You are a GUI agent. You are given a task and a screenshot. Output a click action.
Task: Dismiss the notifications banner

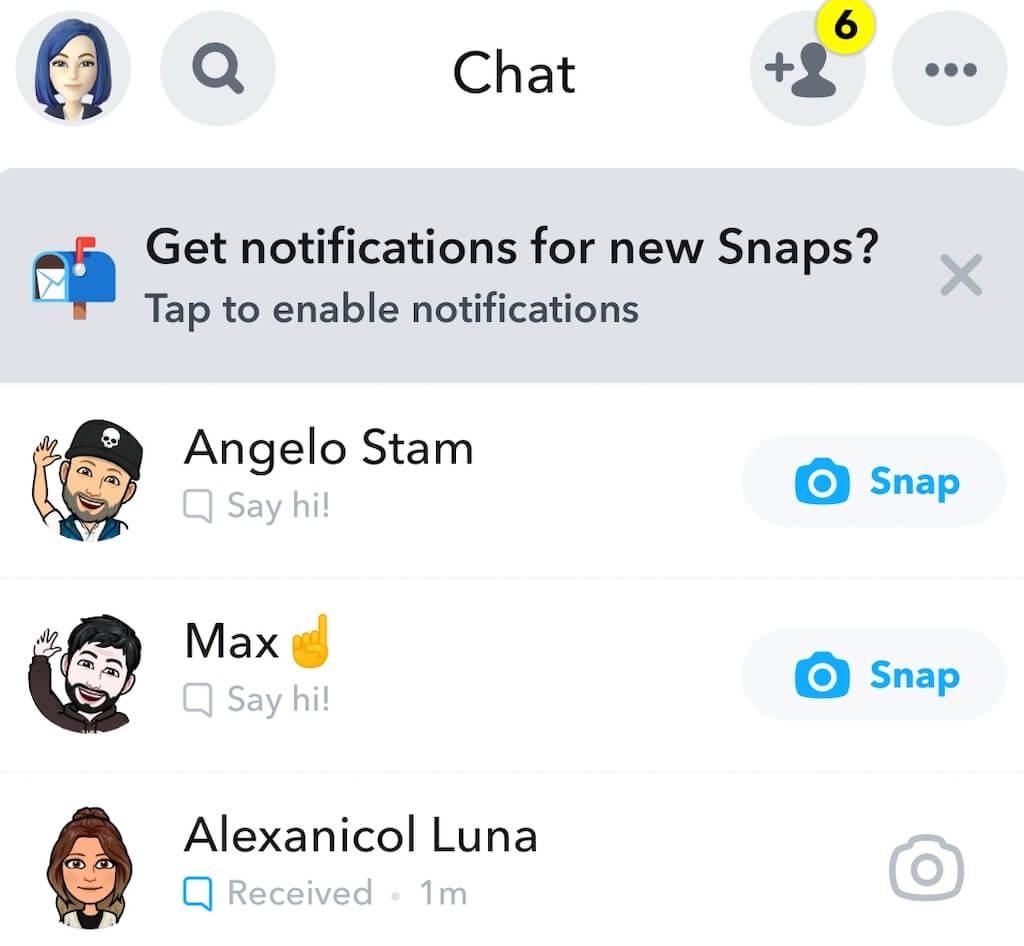(961, 275)
